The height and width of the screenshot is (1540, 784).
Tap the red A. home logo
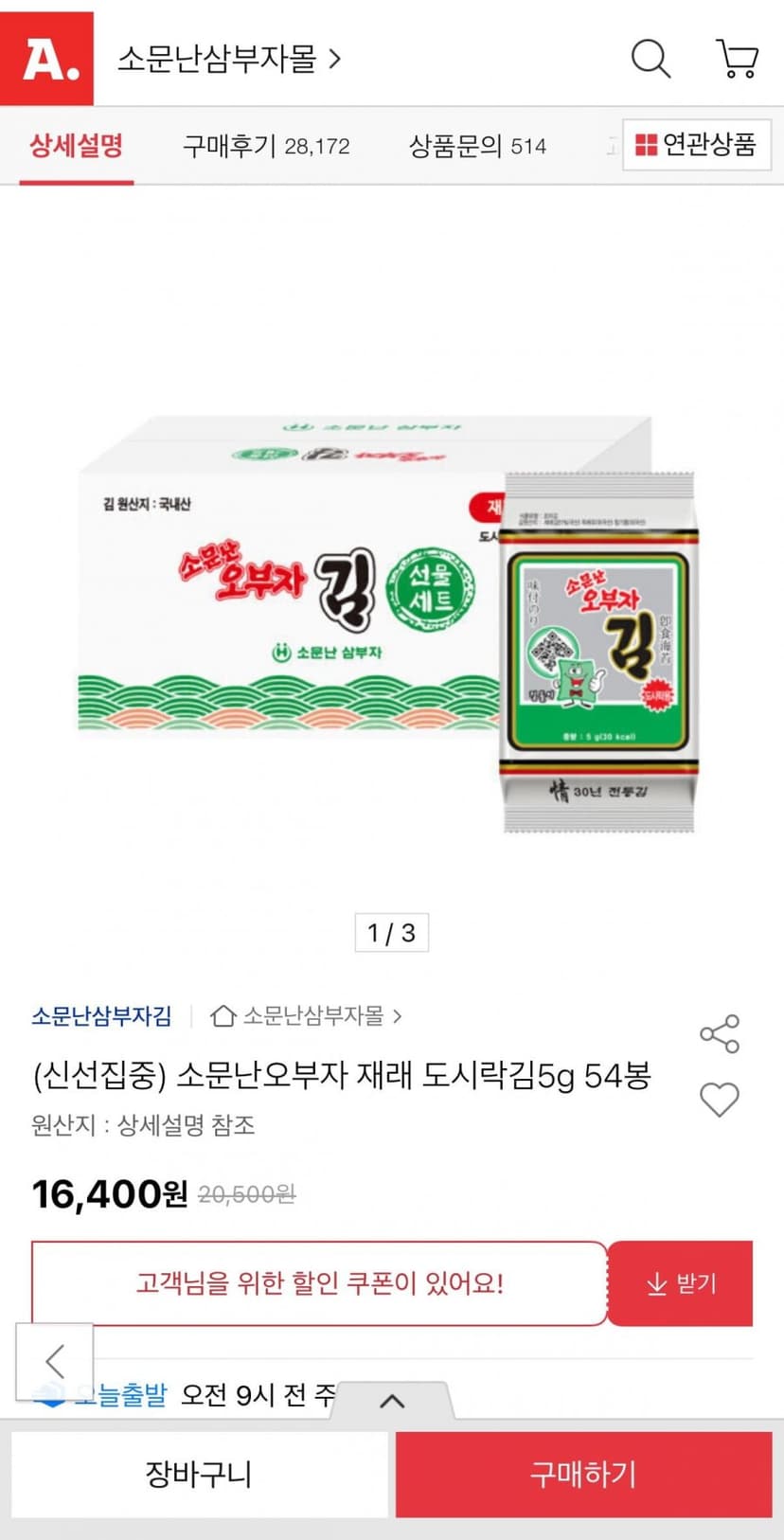46,59
